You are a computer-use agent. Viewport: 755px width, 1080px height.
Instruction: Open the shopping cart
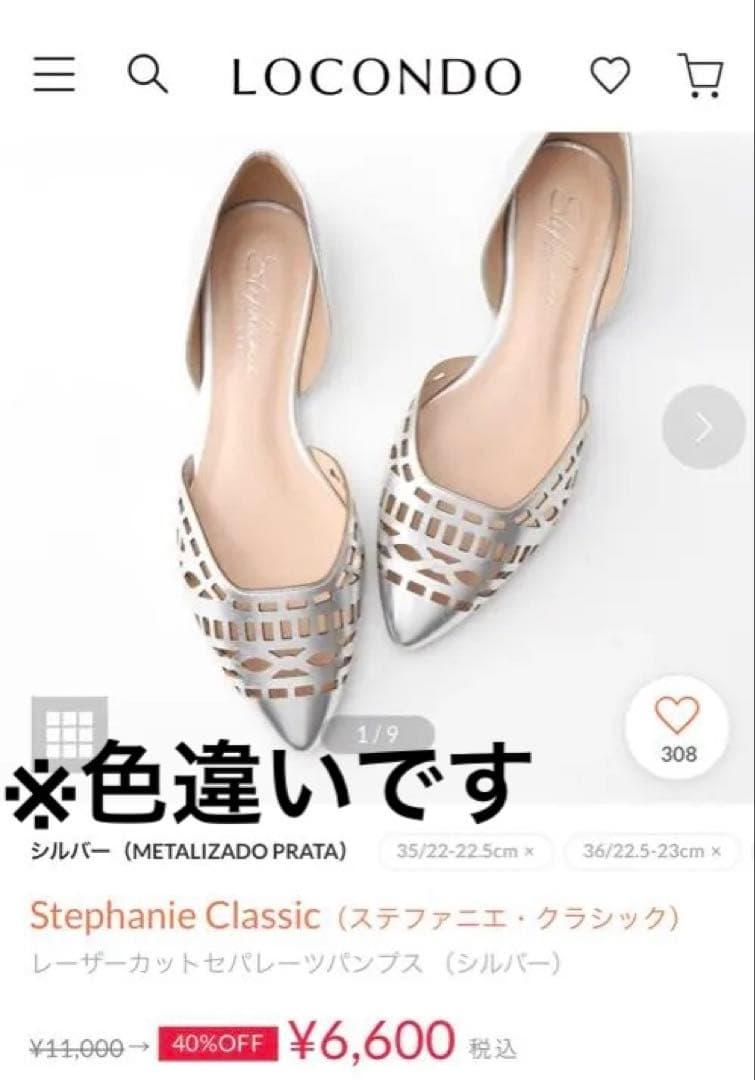[x=701, y=74]
